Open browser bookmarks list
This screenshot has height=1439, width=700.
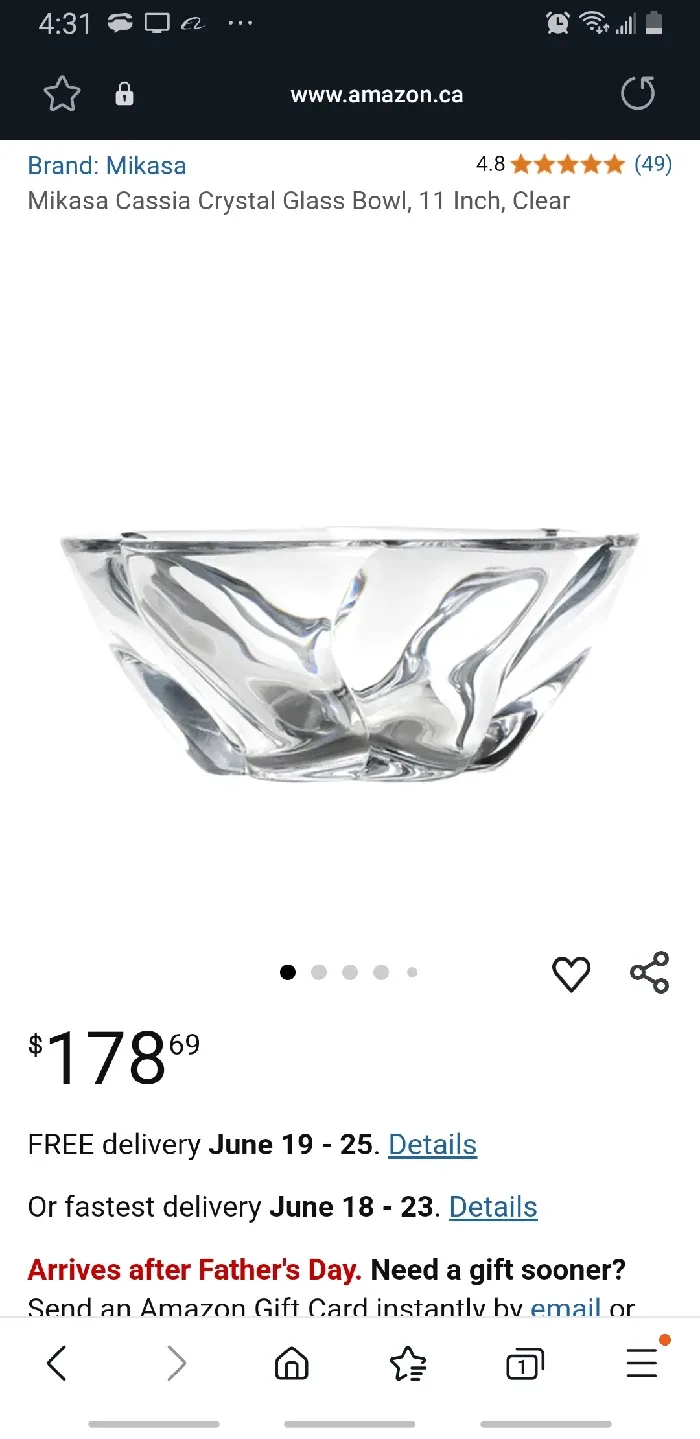(408, 1363)
